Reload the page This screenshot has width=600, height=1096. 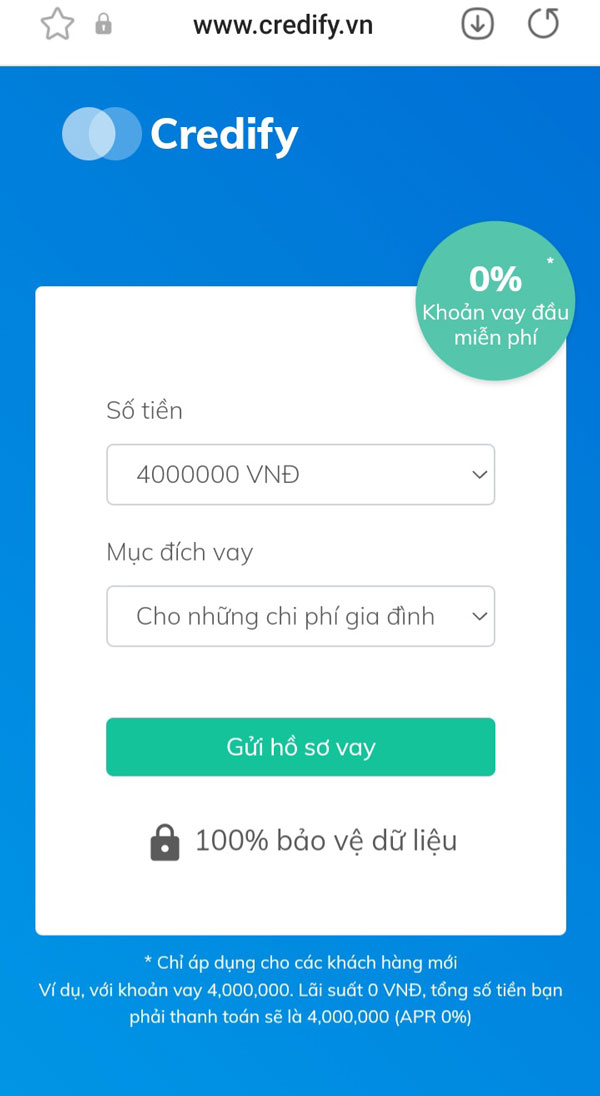coord(543,24)
